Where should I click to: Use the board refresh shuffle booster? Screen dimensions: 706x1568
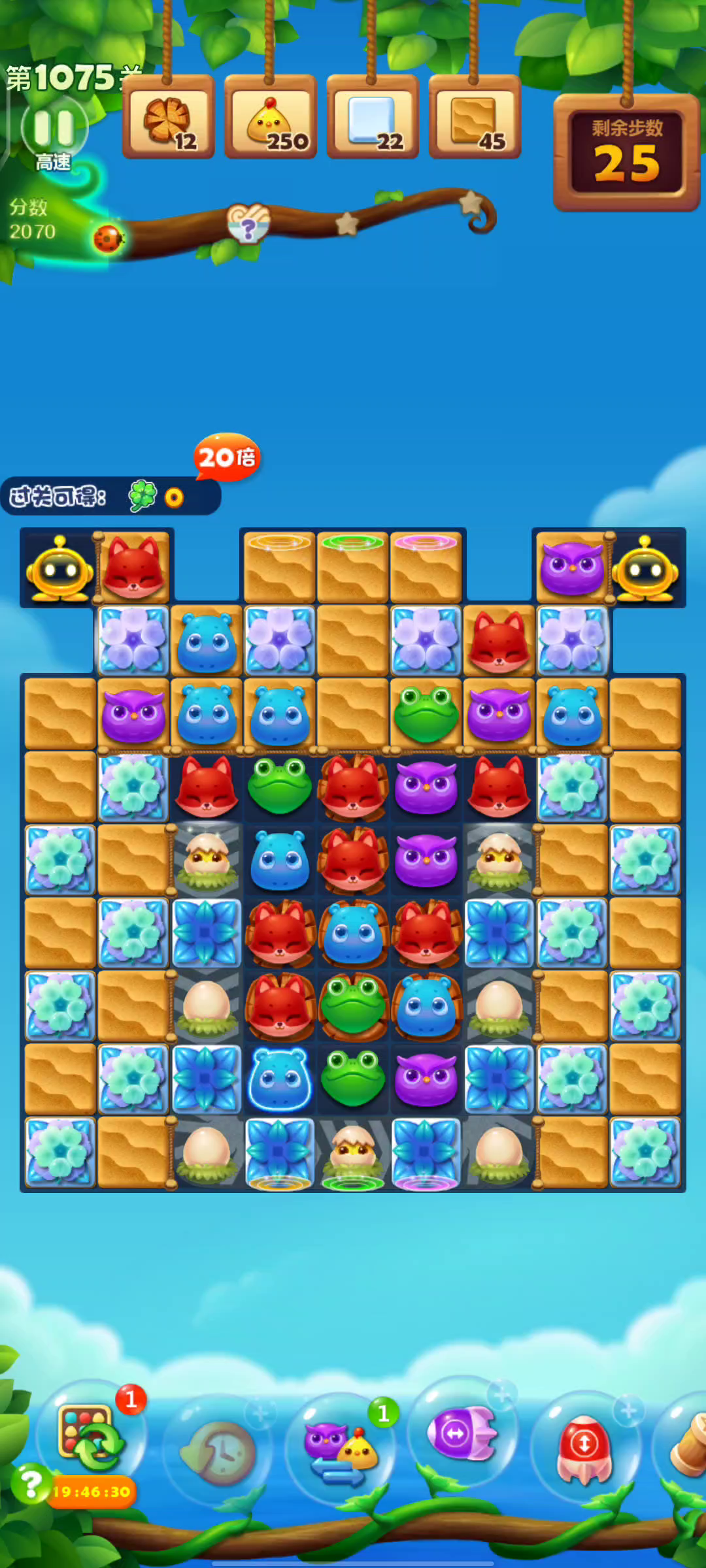coord(92,1433)
